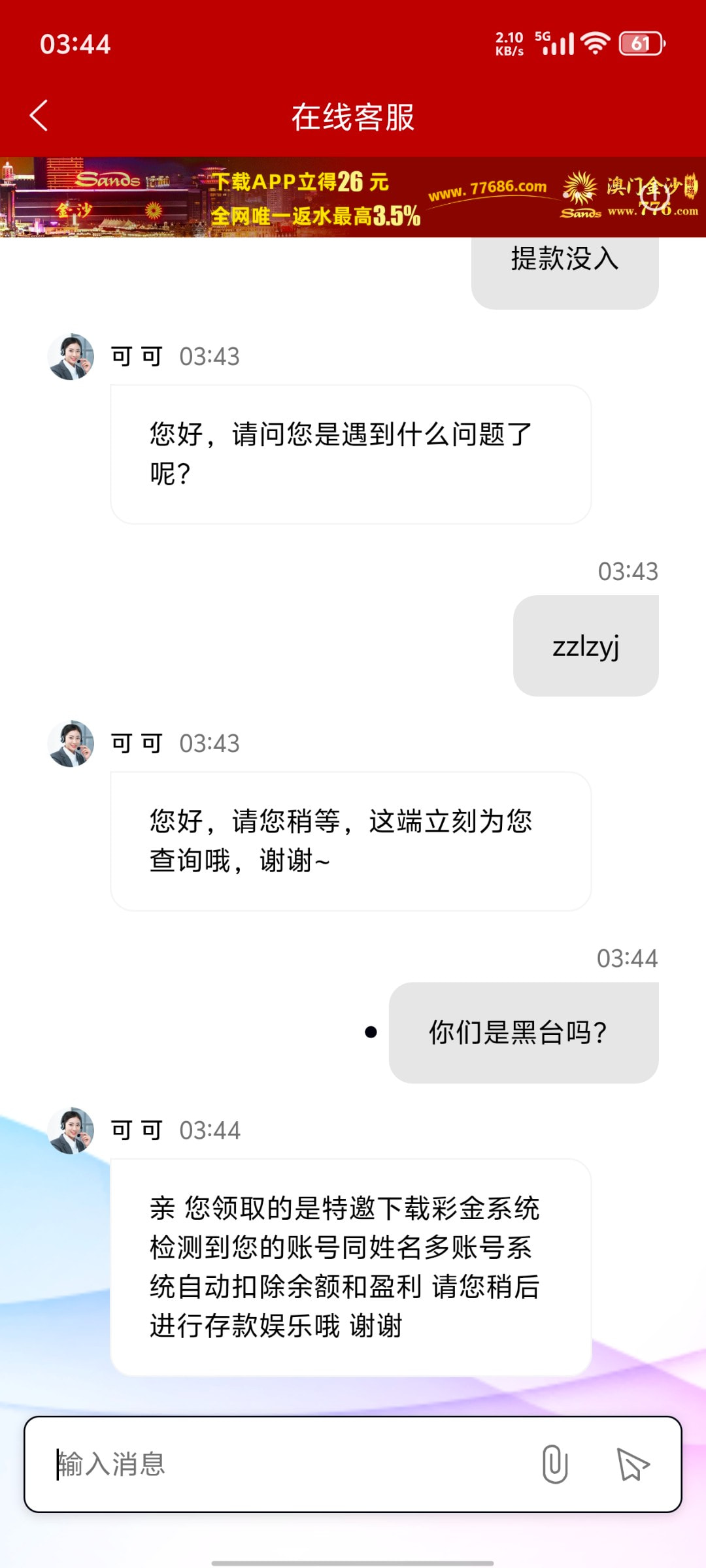706x1568 pixels.
Task: Go back from the 在线客服 chat
Action: click(x=39, y=116)
